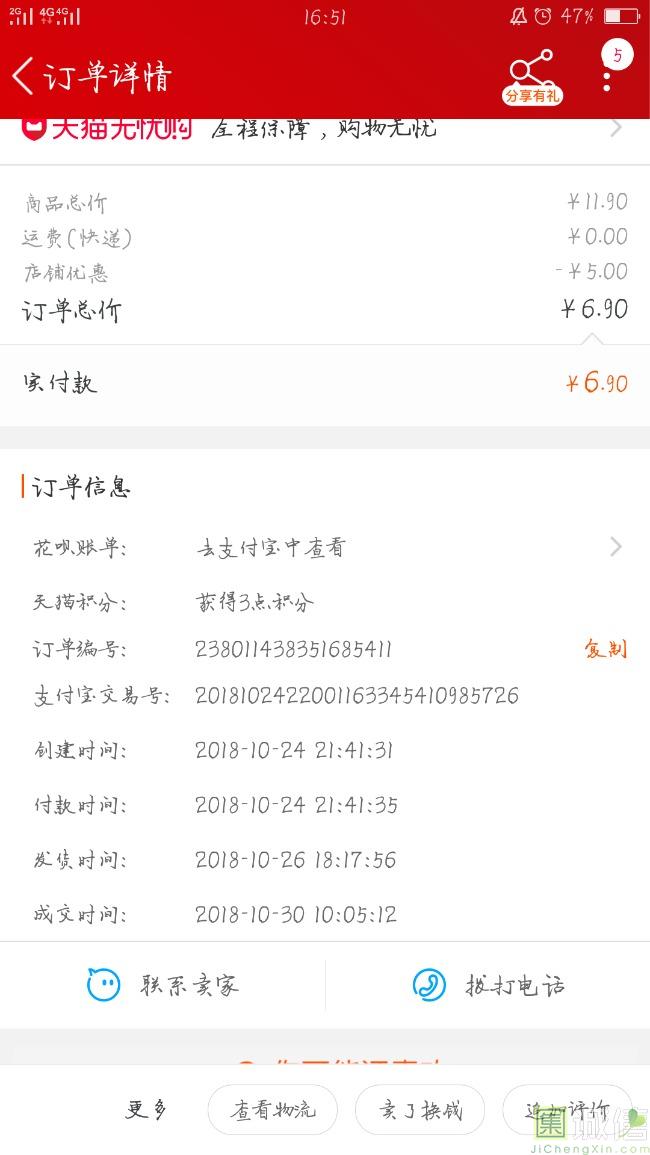Tap the 分享有礼 share icon
Viewport: 650px width, 1155px height.
(532, 76)
